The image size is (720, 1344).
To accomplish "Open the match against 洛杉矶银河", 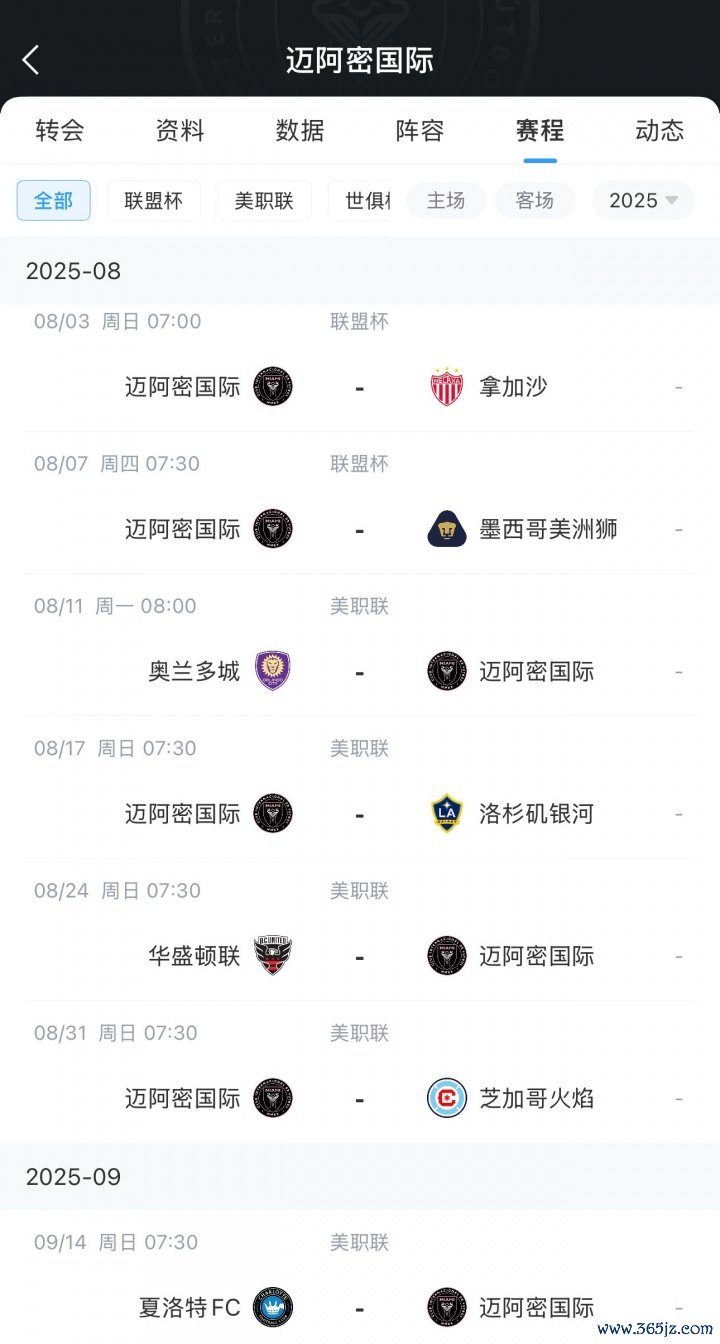I will pyautogui.click(x=360, y=814).
